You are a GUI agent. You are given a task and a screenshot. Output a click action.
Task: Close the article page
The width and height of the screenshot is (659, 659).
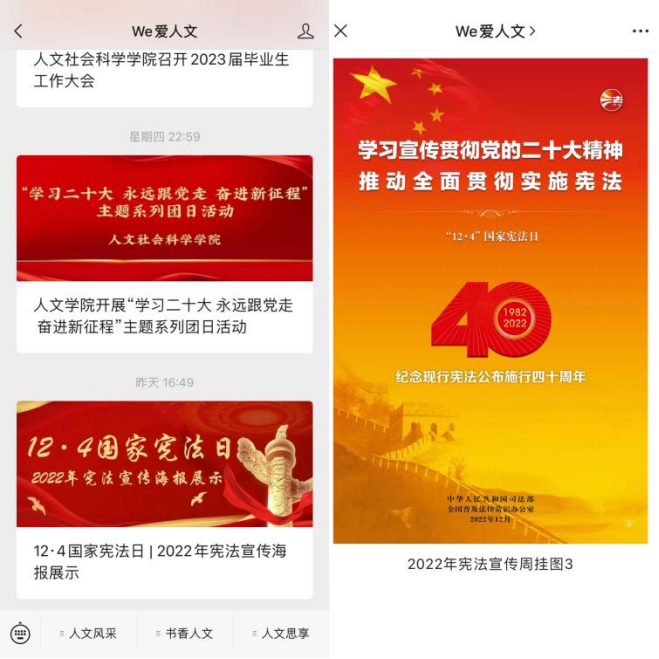point(341,31)
